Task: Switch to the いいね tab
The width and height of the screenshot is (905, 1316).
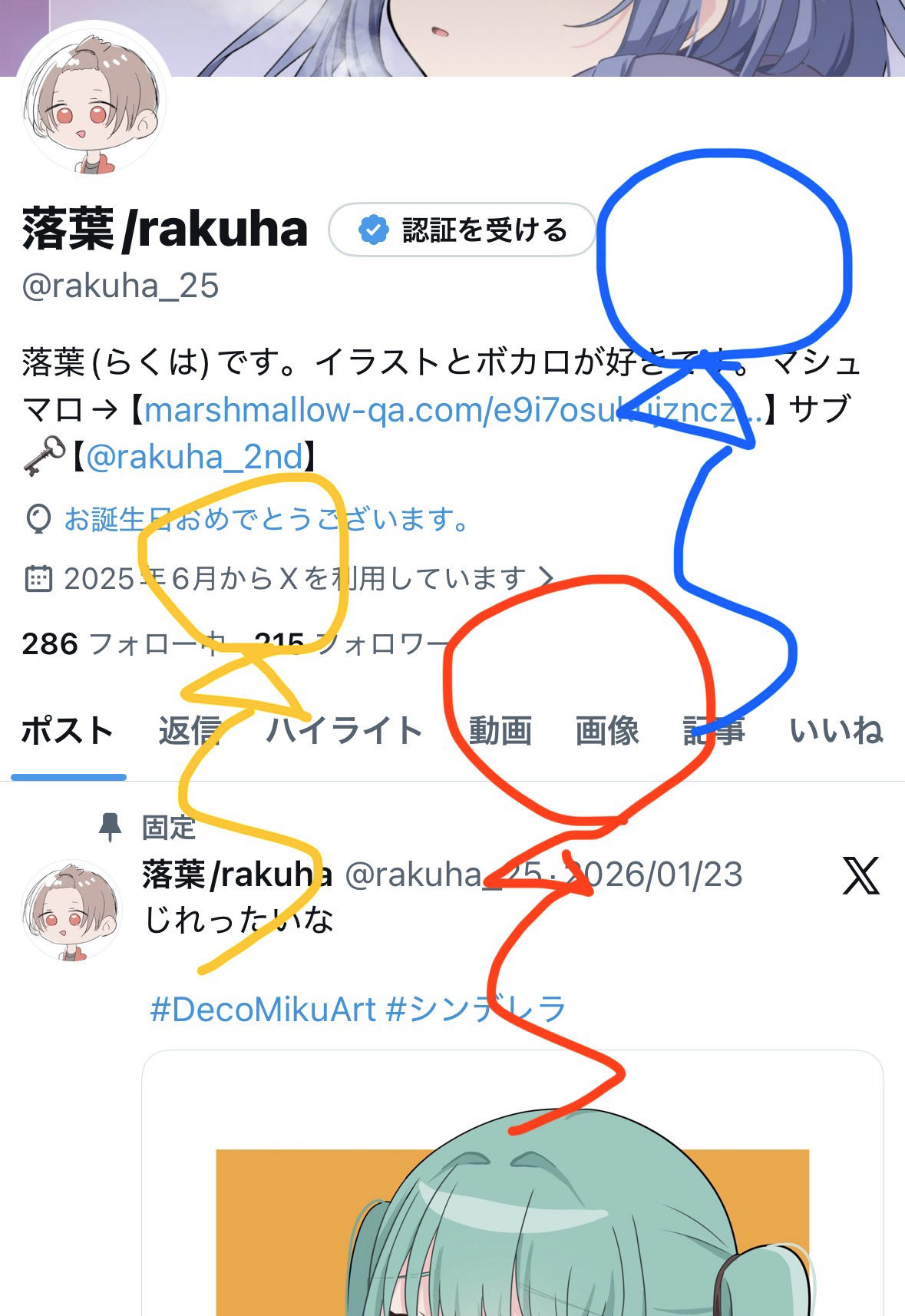Action: 836,731
